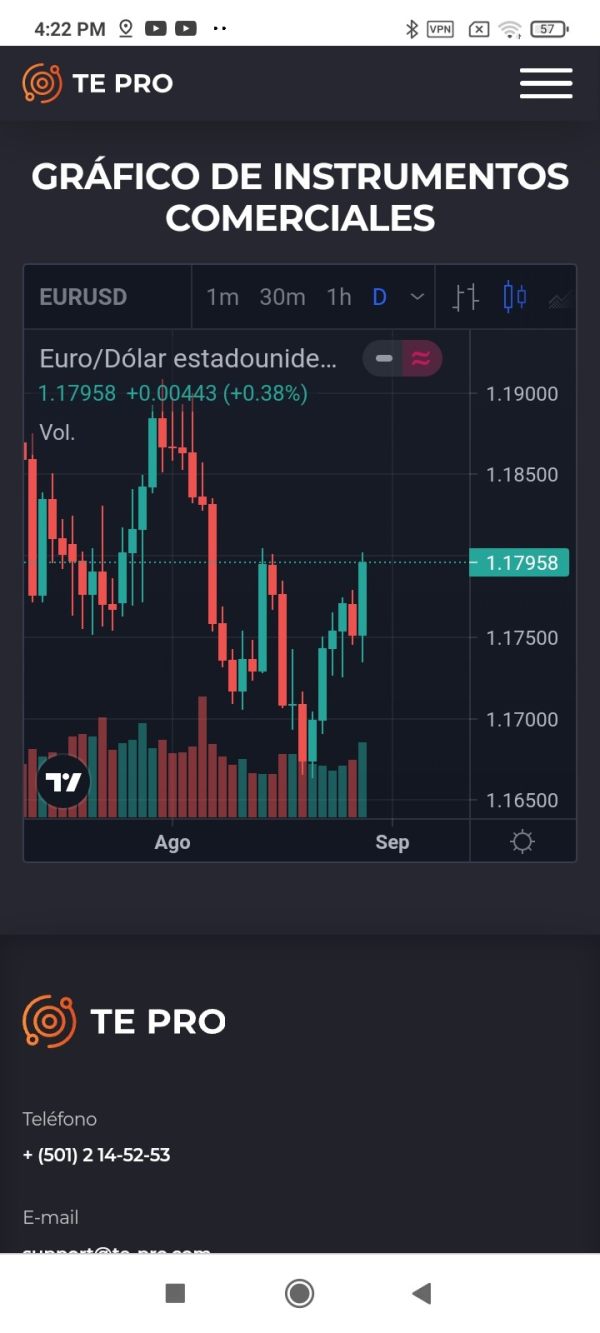Select the candlestick chart style

coord(515,297)
